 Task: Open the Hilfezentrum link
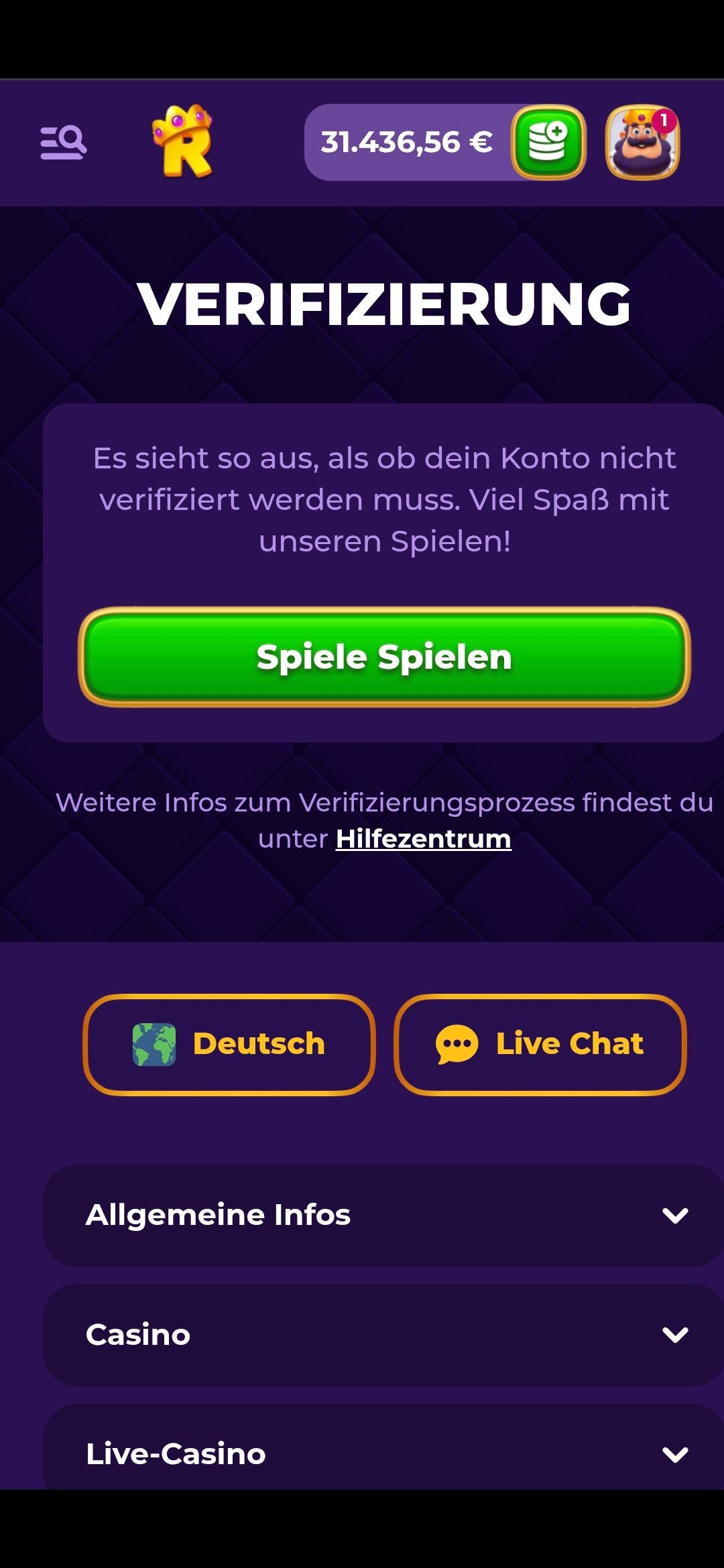(x=423, y=838)
